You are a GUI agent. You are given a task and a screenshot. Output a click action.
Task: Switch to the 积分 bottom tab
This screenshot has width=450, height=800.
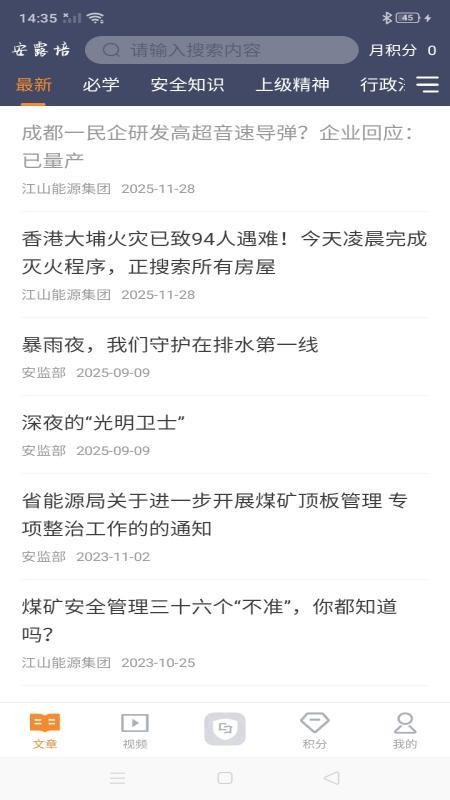coord(315,731)
